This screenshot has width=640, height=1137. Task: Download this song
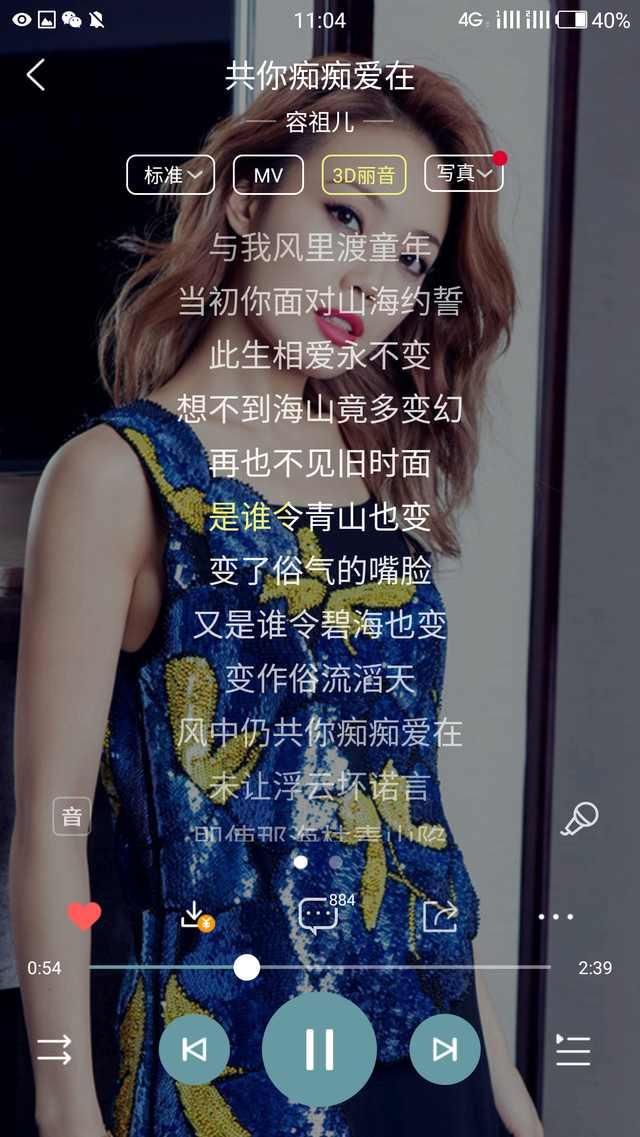[196, 915]
